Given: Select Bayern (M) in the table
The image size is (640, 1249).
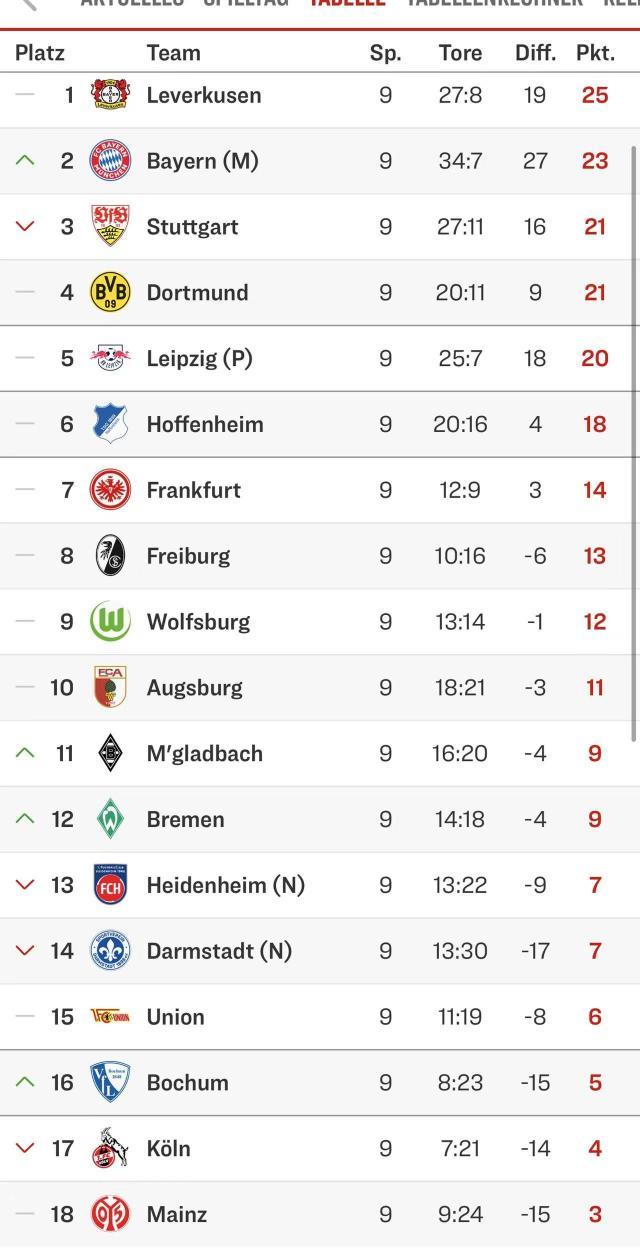Looking at the screenshot, I should (203, 161).
